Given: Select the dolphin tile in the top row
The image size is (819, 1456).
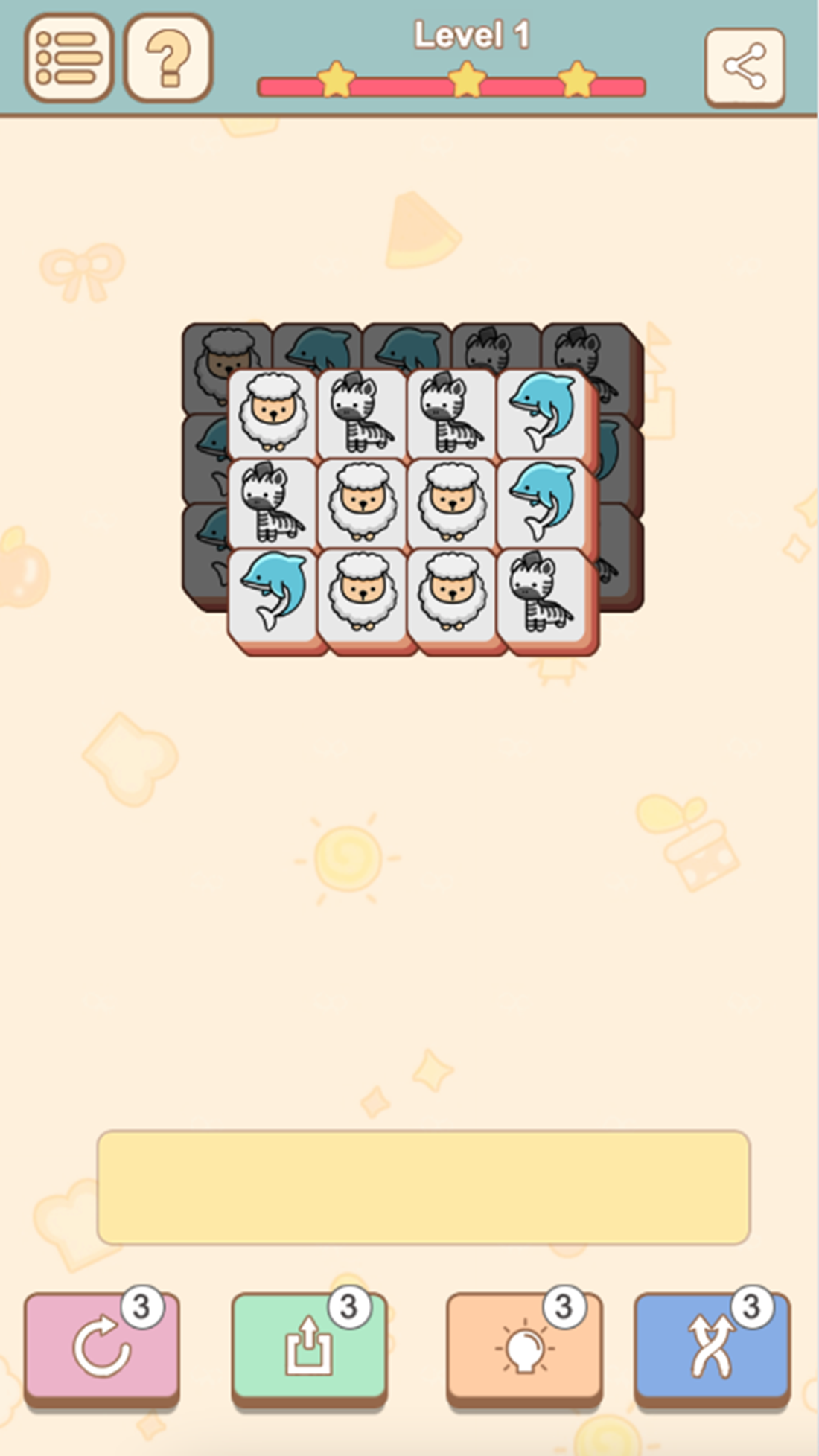Looking at the screenshot, I should point(543,413).
